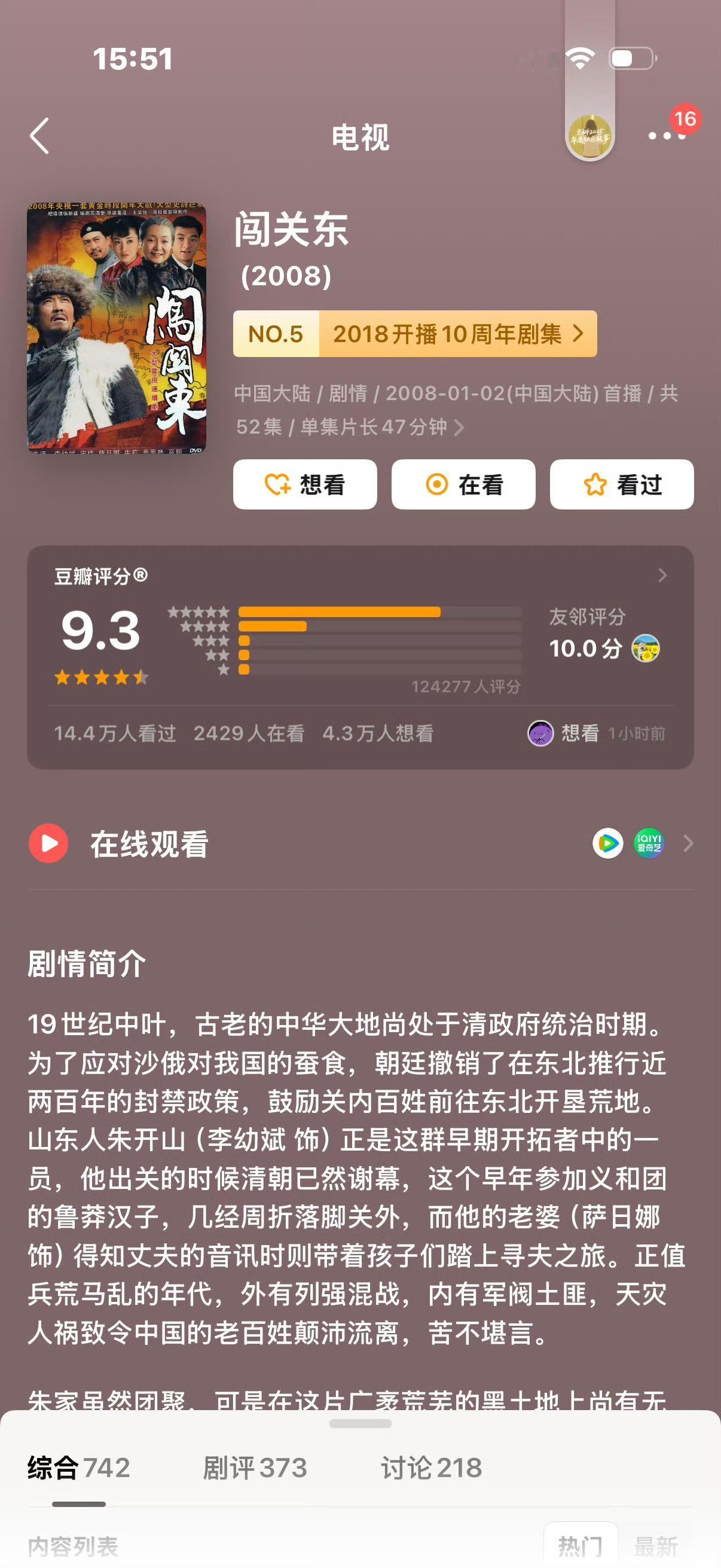The width and height of the screenshot is (721, 1568).
Task: Expand episode details via chevron after 单集片长47分钟
Action: pyautogui.click(x=462, y=427)
